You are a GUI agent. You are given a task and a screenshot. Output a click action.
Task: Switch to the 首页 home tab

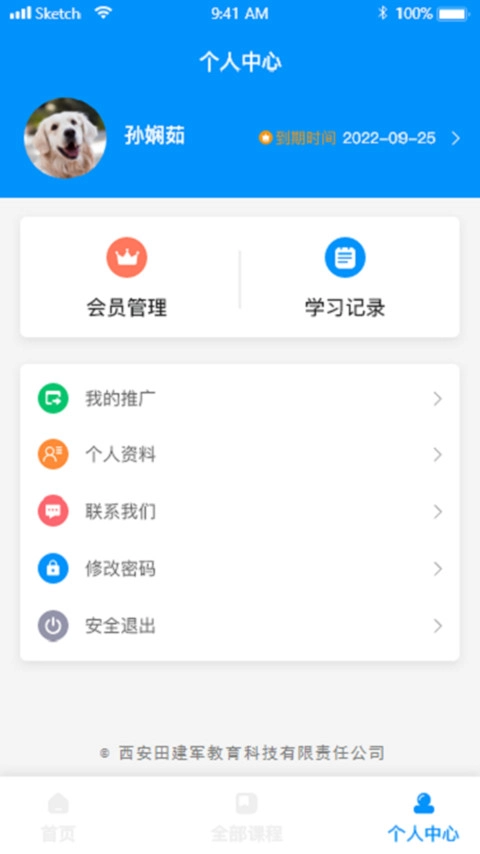(58, 817)
